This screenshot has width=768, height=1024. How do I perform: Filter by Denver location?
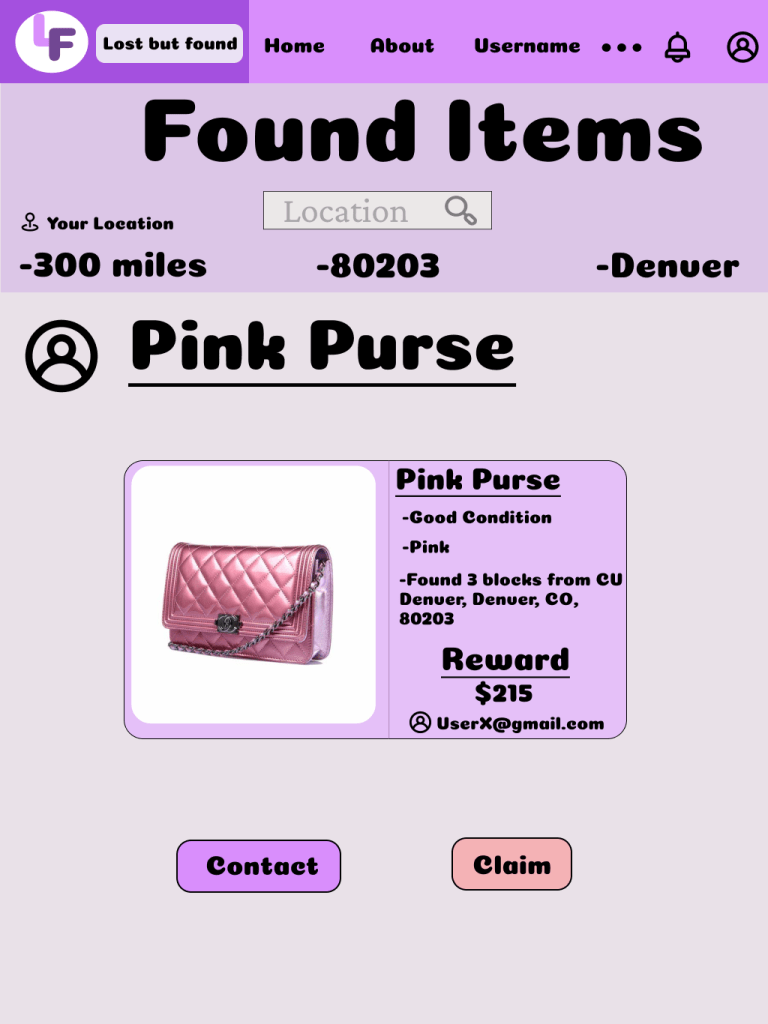click(x=667, y=266)
